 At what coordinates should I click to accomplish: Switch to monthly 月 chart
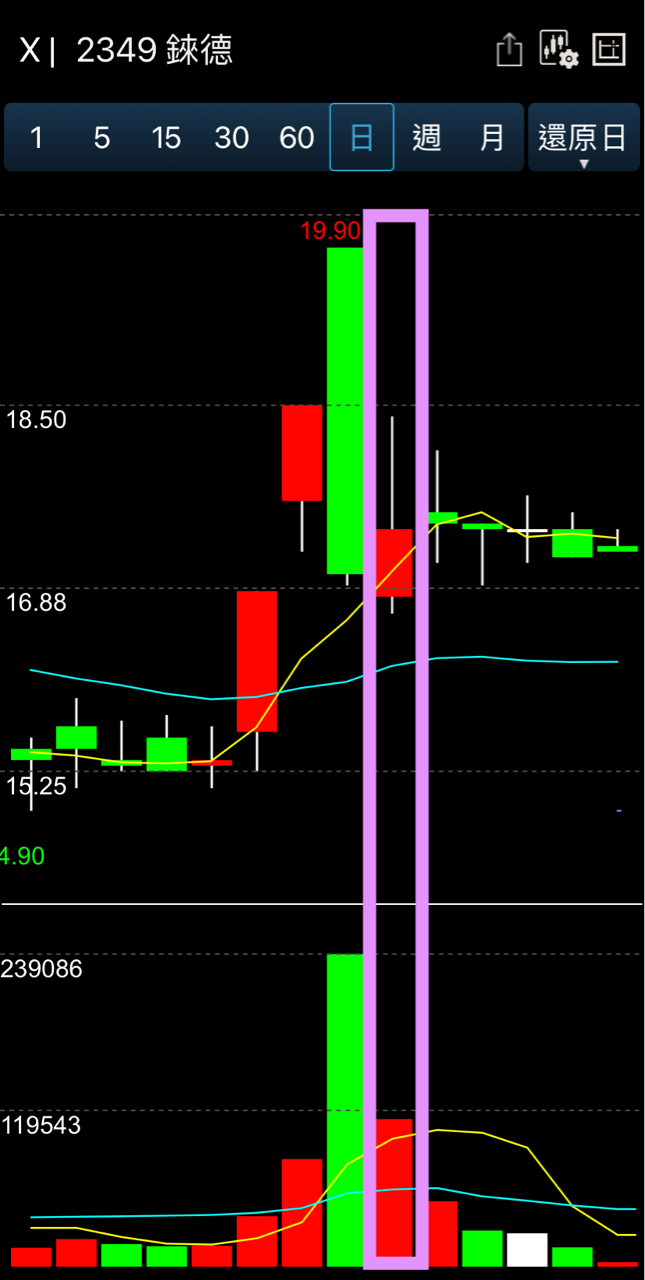[491, 138]
